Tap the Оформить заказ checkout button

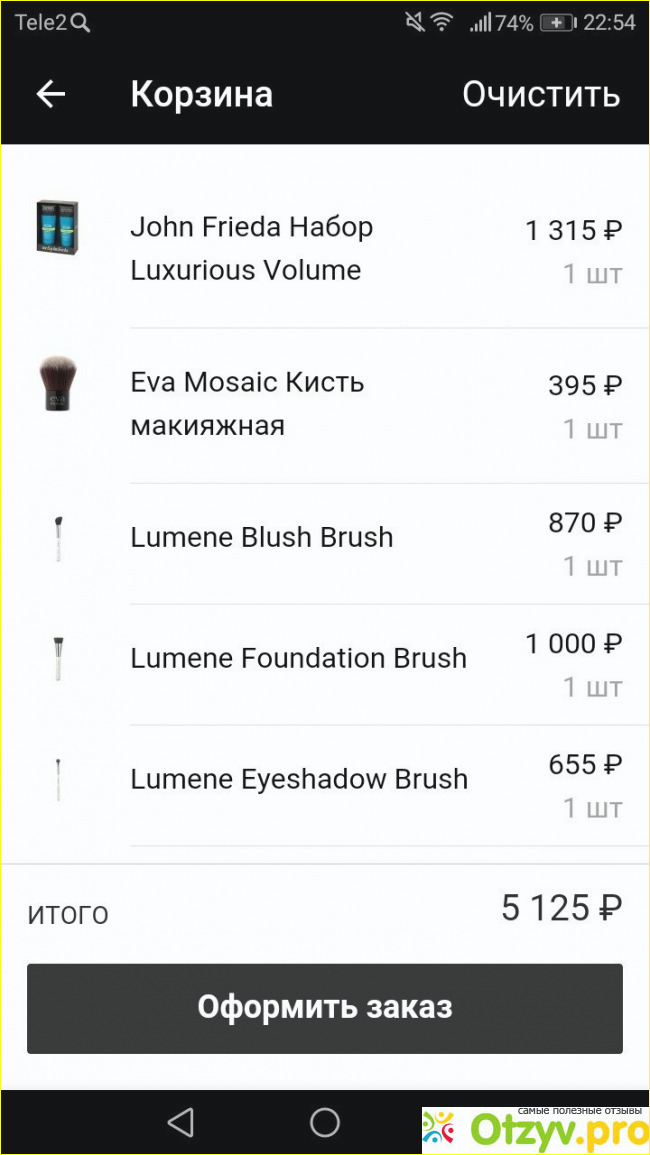(325, 1007)
